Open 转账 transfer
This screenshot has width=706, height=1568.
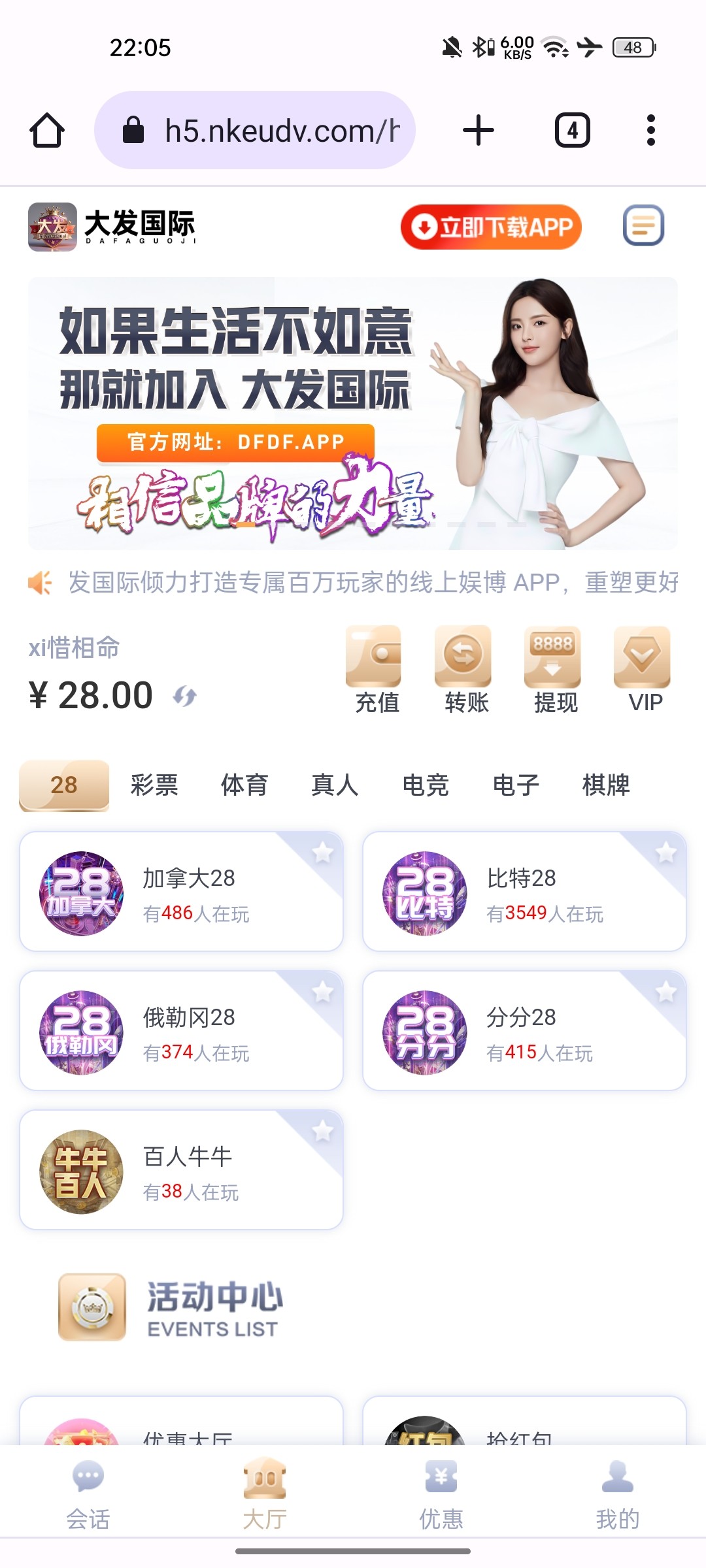465,669
